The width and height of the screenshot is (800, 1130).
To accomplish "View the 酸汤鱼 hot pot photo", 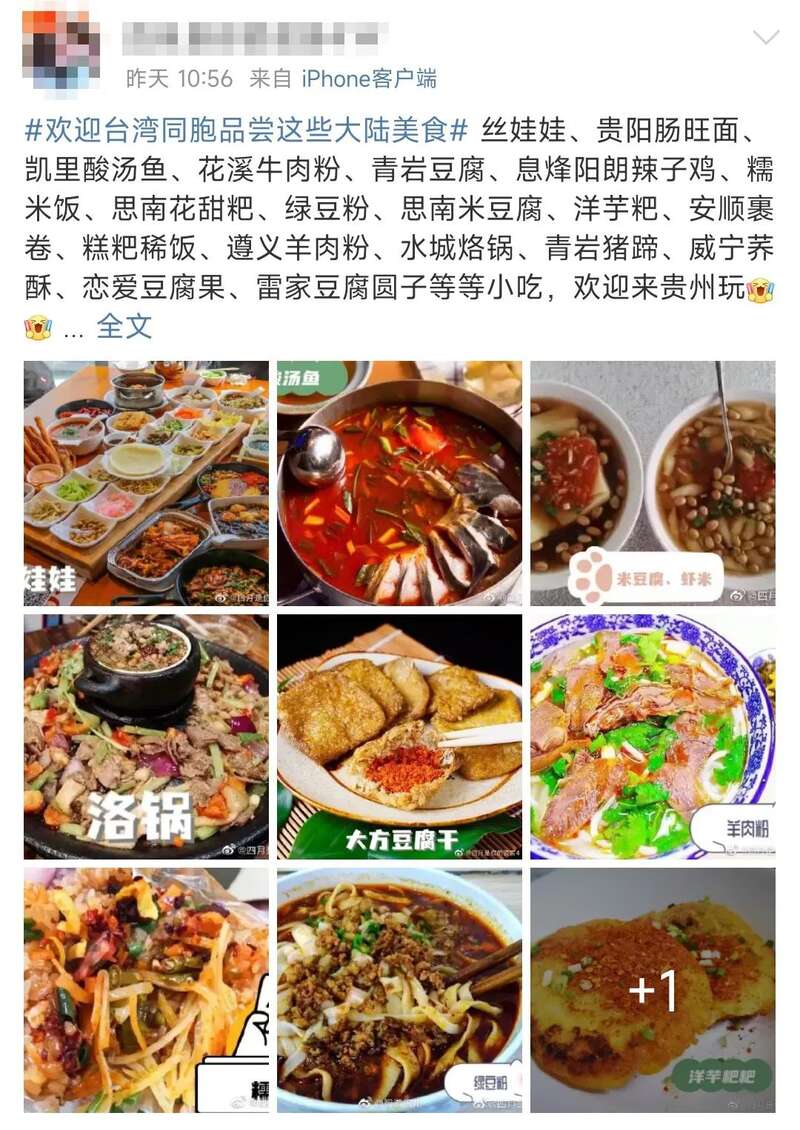I will point(399,483).
